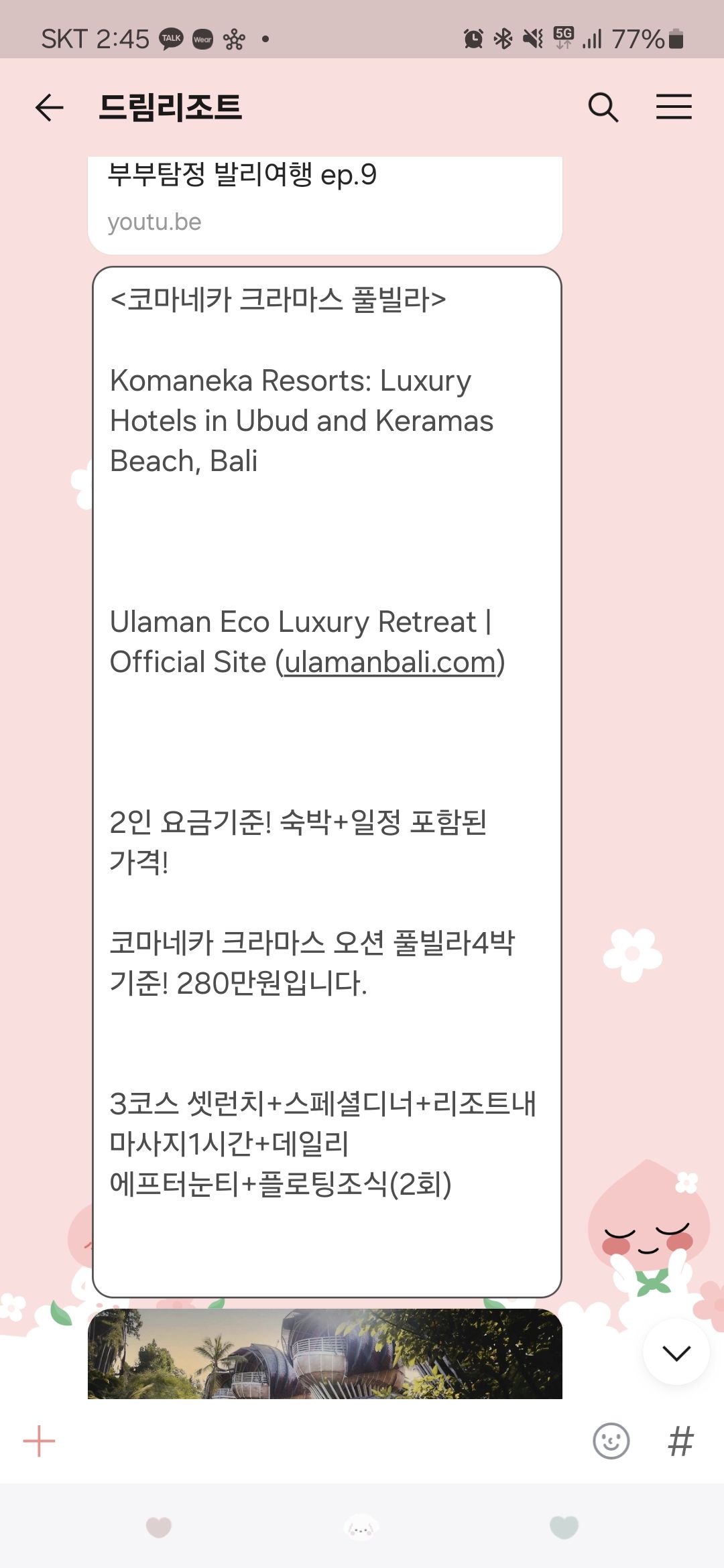
Task: Open the ulamanbali.com link
Action: click(390, 663)
